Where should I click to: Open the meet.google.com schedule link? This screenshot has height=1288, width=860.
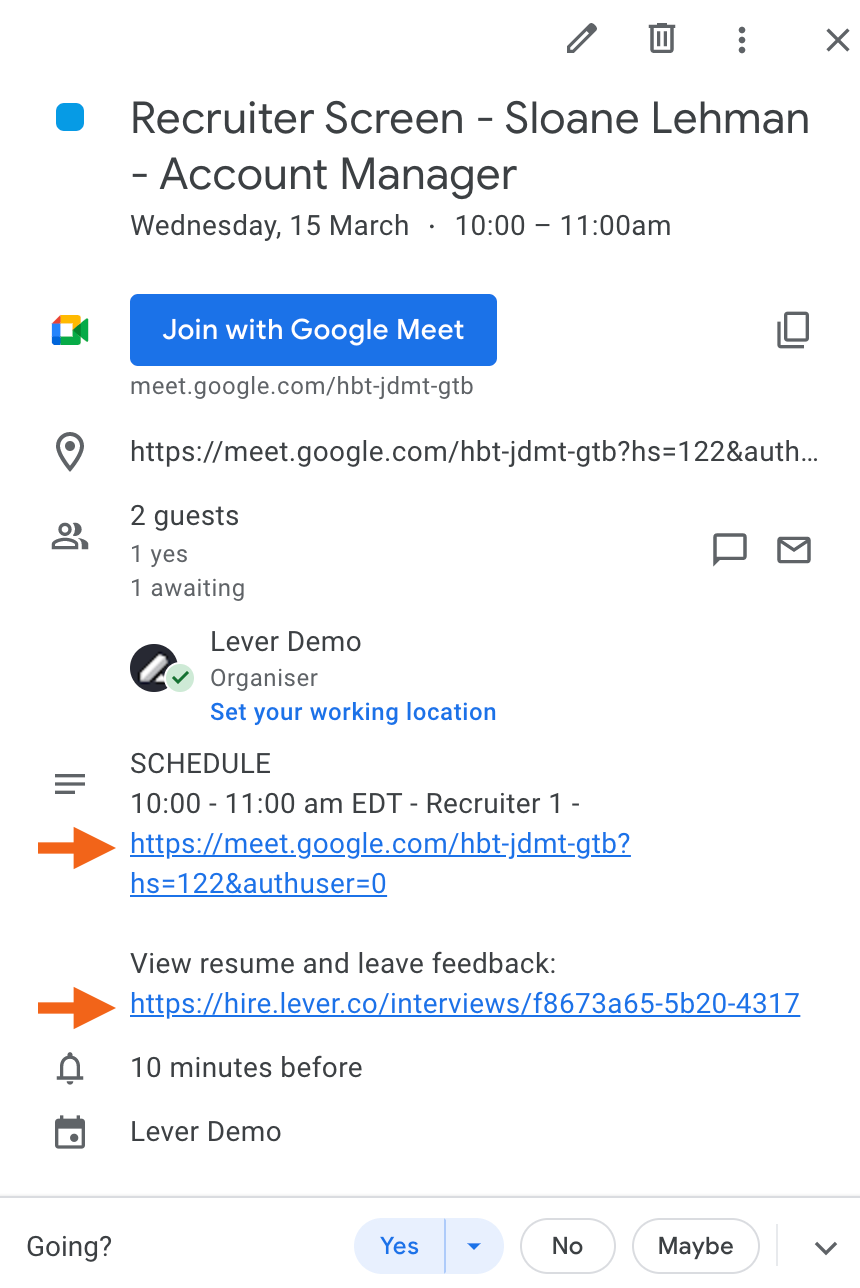(x=380, y=843)
